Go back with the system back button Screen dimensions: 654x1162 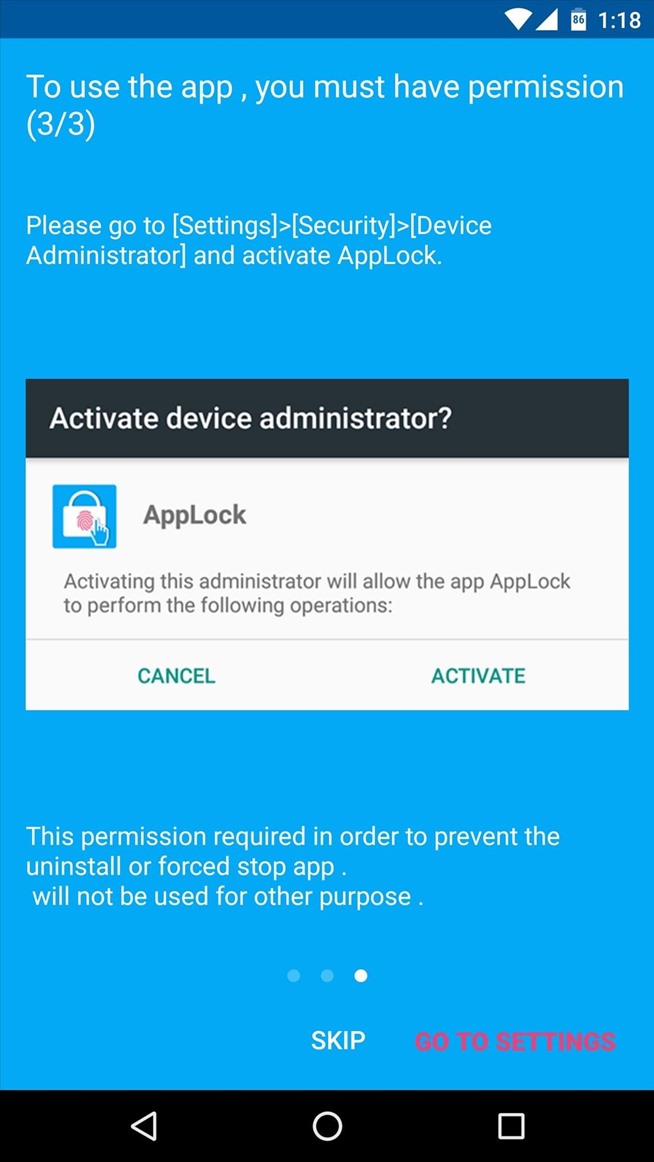tap(144, 1126)
